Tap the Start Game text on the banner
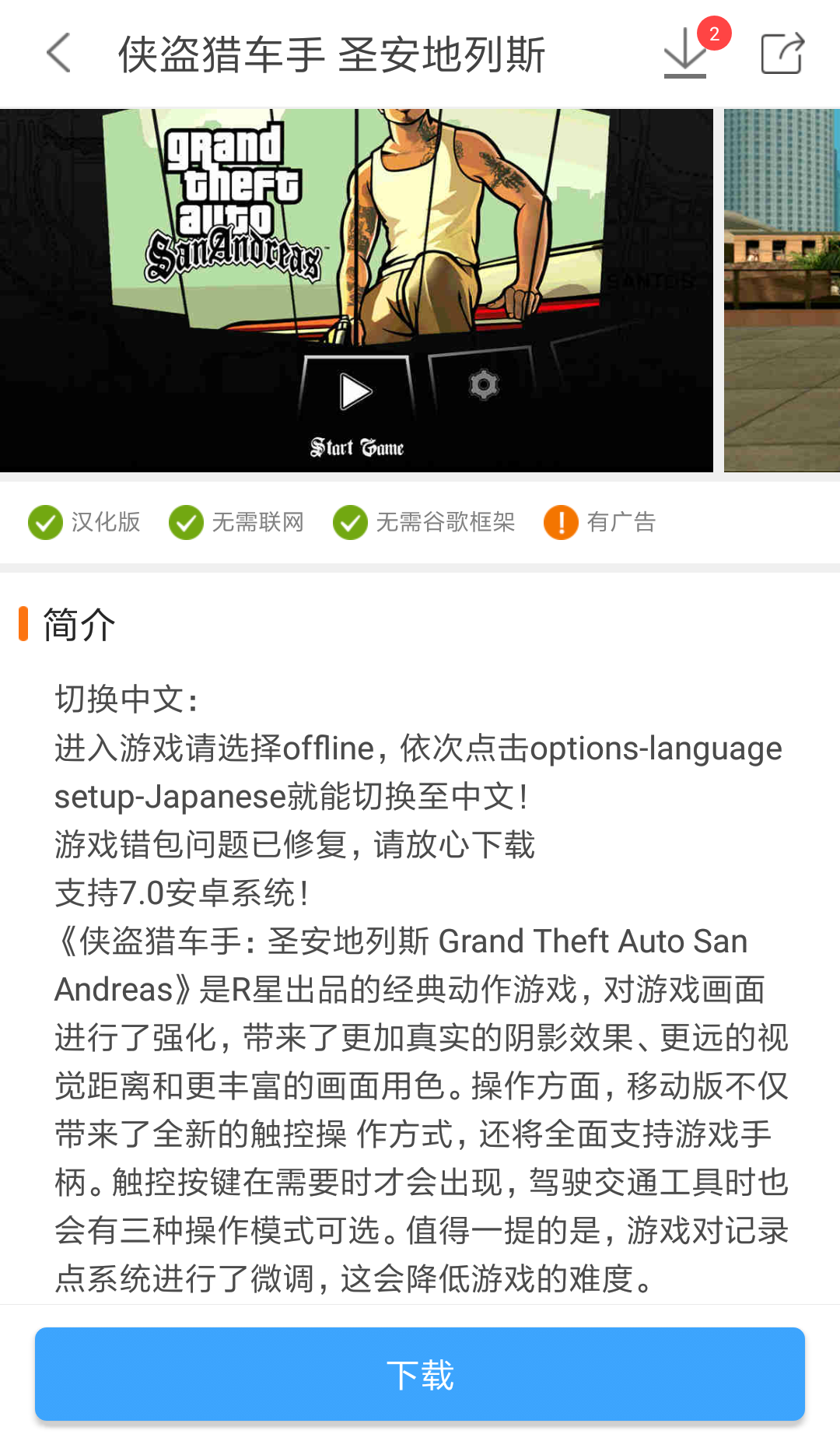The height and width of the screenshot is (1441, 840). 358,447
